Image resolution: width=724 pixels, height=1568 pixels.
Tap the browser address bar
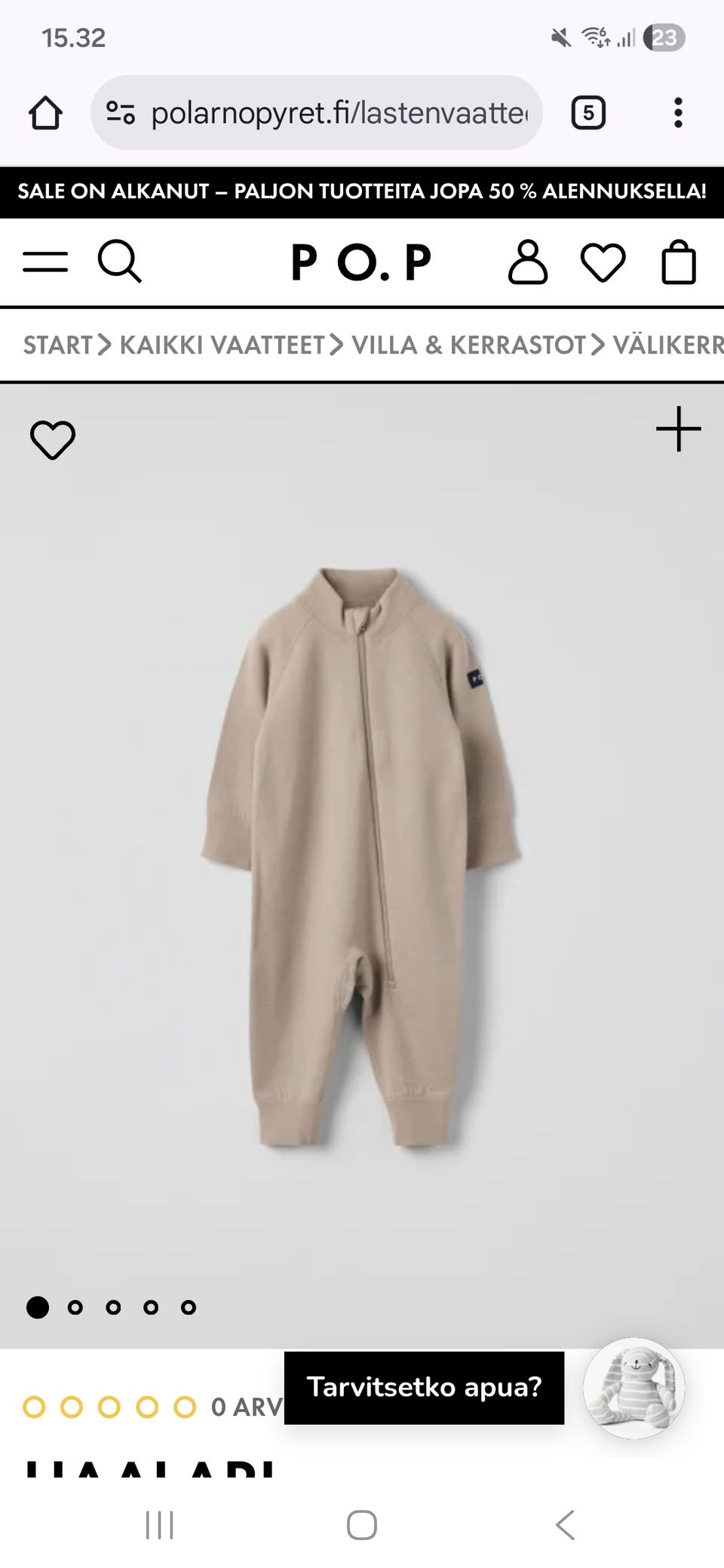[x=317, y=113]
